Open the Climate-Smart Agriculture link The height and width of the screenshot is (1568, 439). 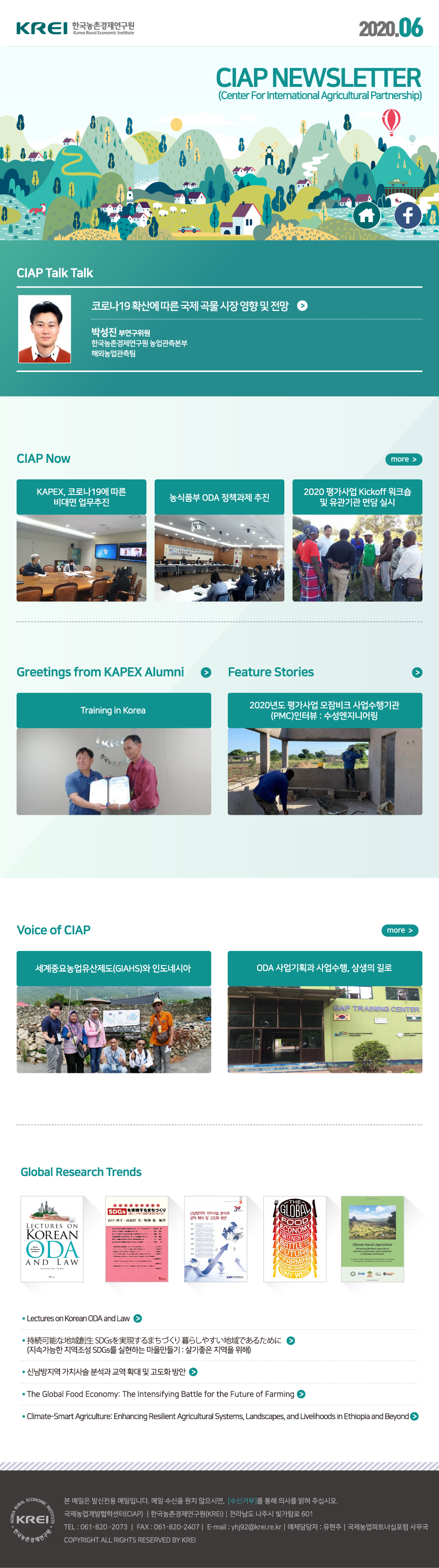click(x=218, y=1417)
